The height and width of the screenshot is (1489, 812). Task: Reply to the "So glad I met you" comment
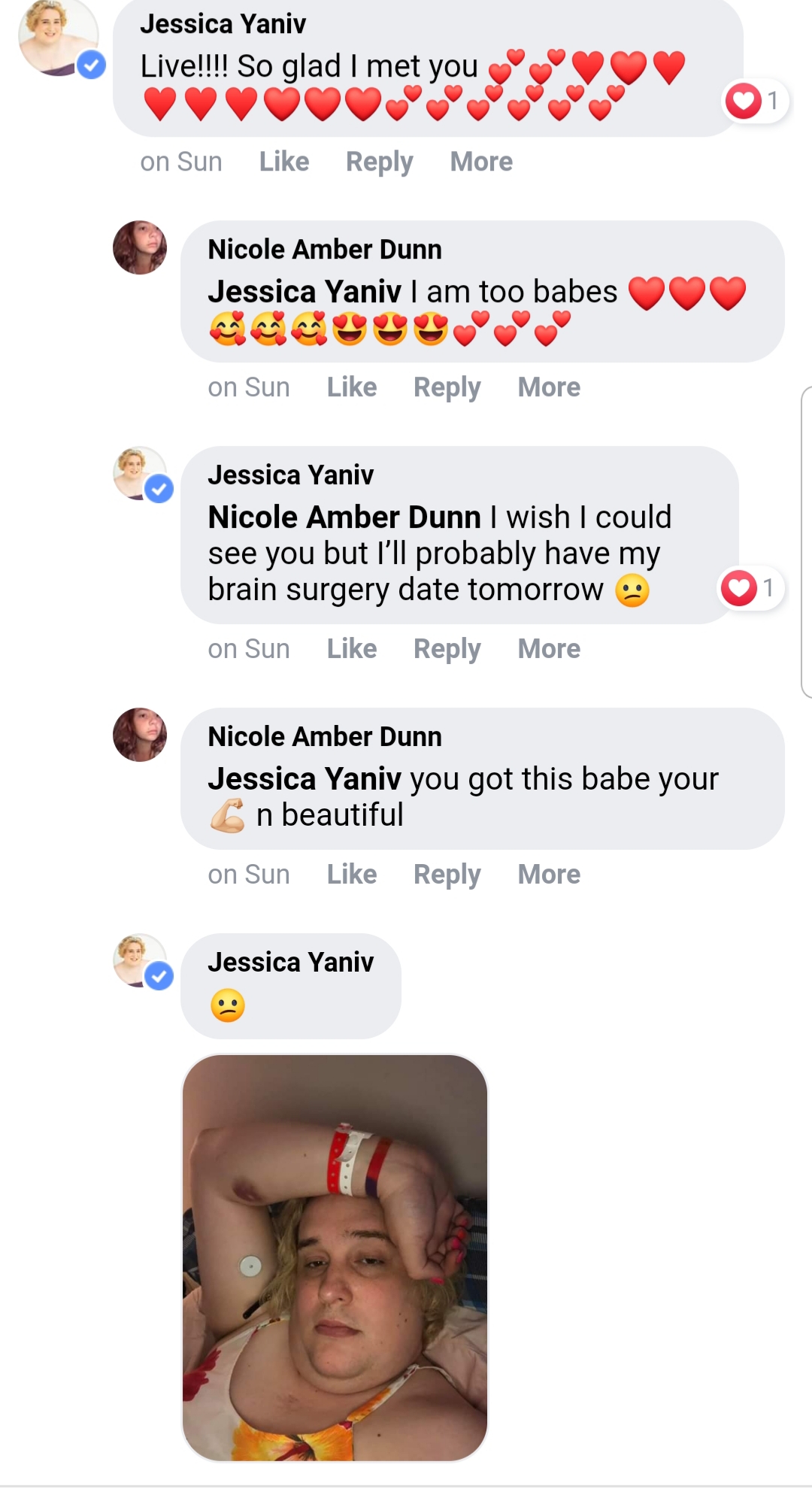[x=380, y=162]
